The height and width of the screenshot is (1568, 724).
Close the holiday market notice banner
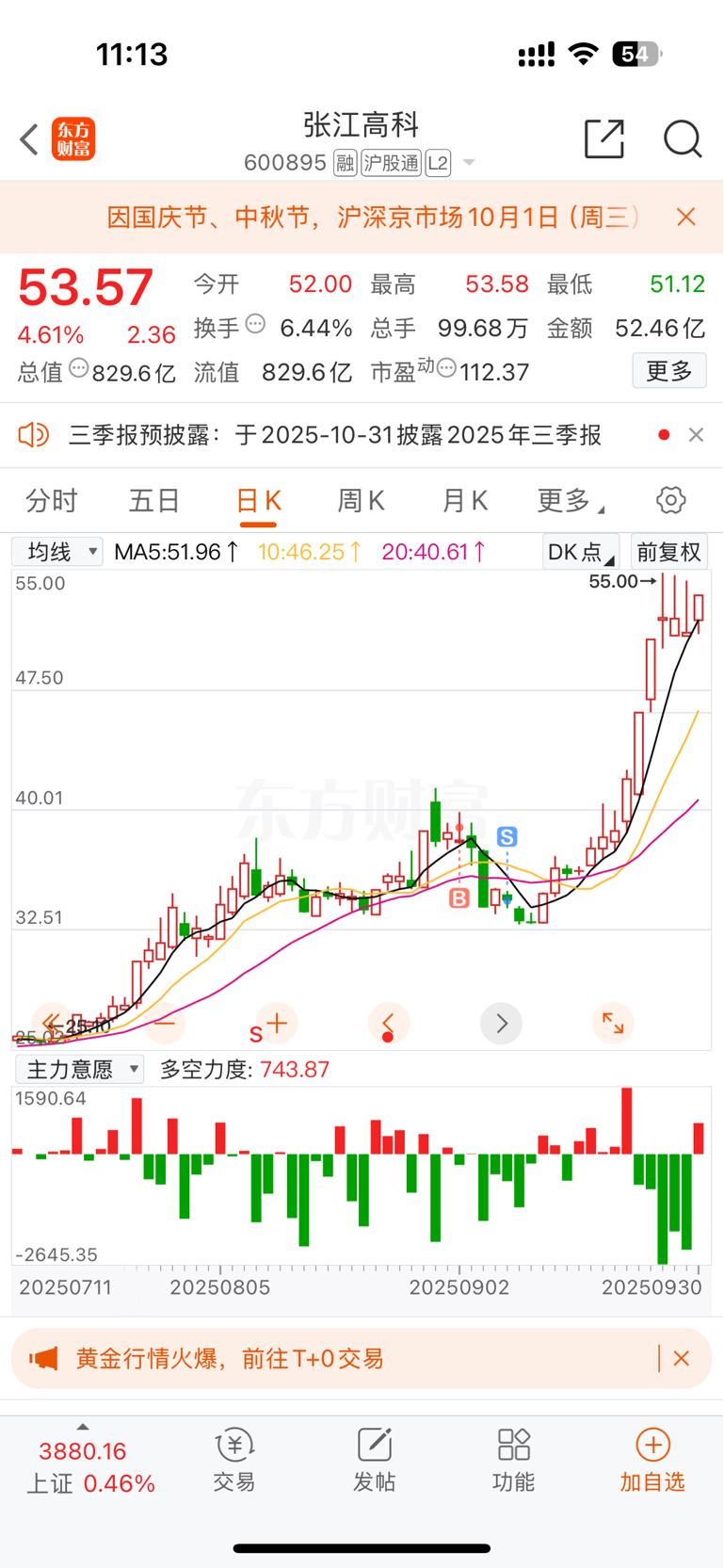686,218
